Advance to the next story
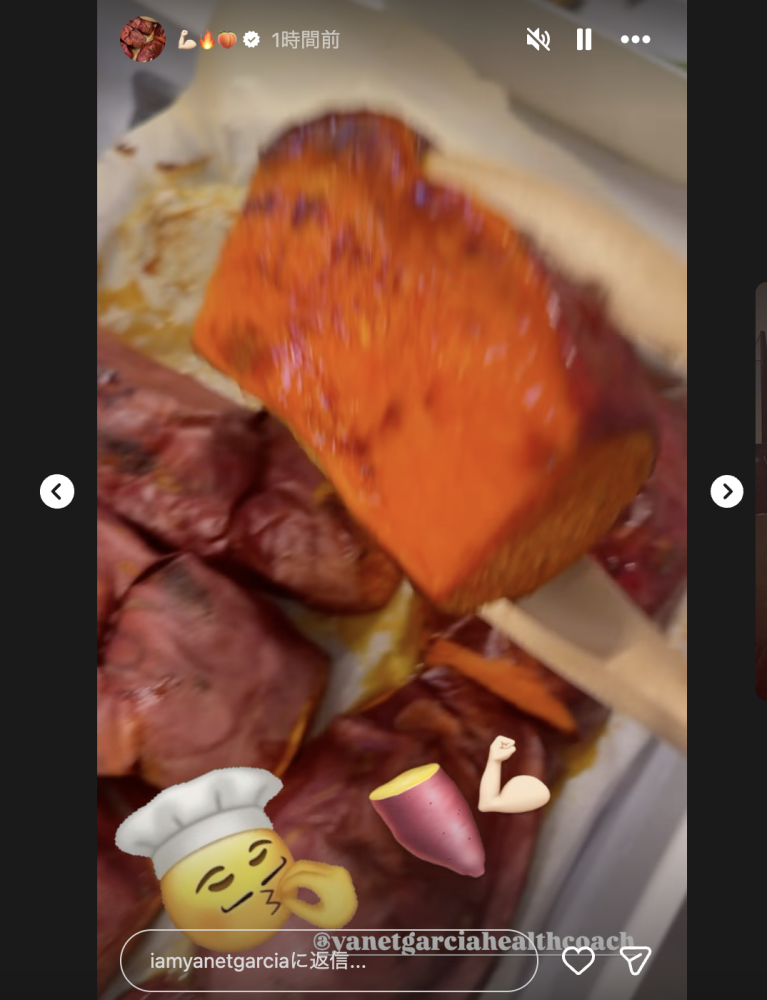 (x=727, y=491)
